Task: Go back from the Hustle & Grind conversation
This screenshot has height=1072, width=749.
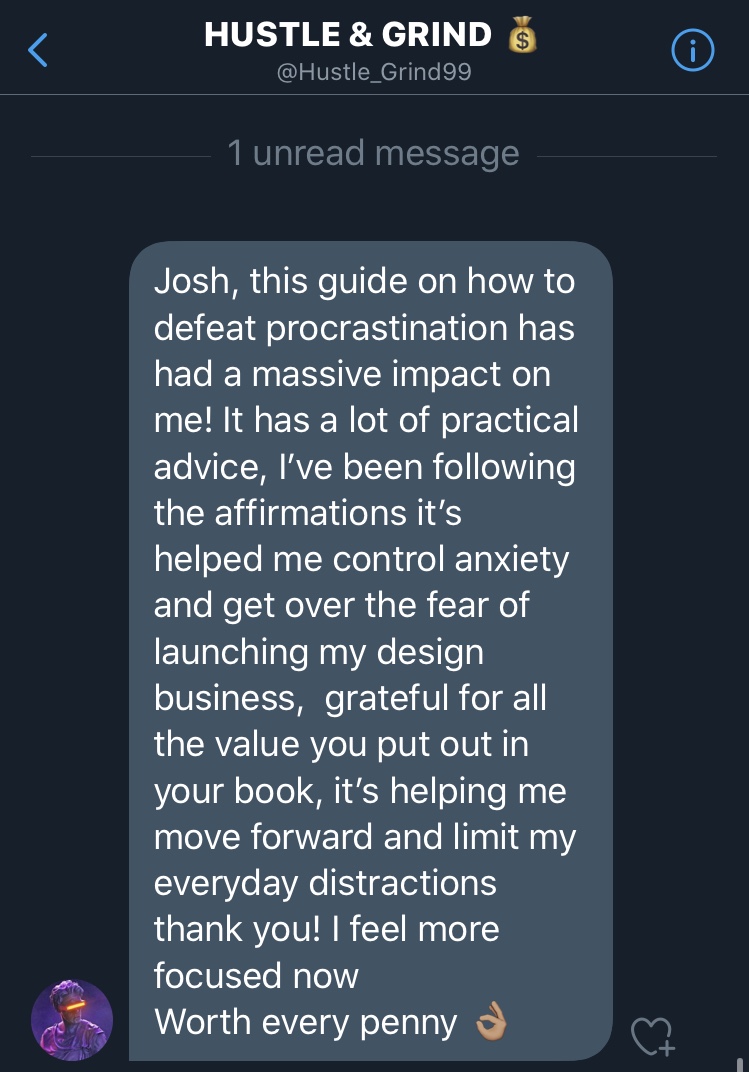Action: tap(37, 48)
